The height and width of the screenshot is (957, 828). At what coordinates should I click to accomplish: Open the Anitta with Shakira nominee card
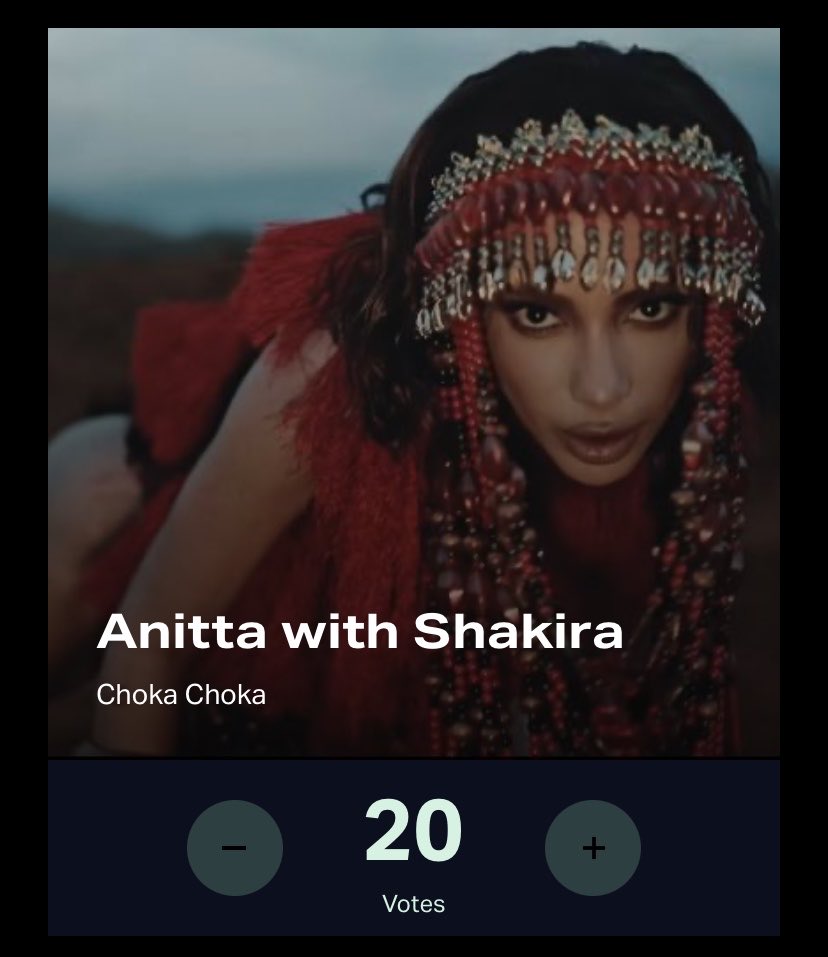tap(414, 392)
